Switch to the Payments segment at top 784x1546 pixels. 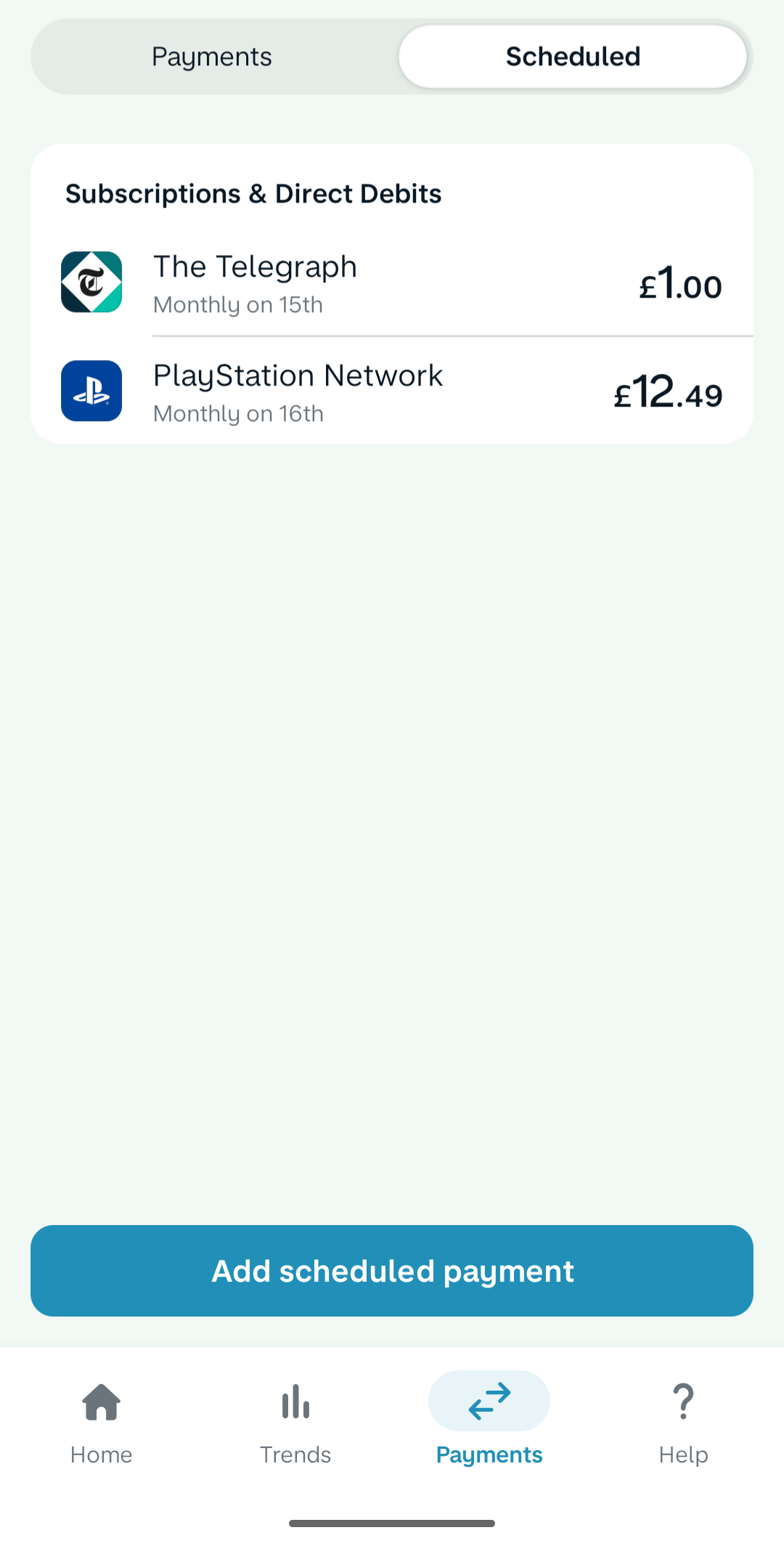pyautogui.click(x=212, y=57)
